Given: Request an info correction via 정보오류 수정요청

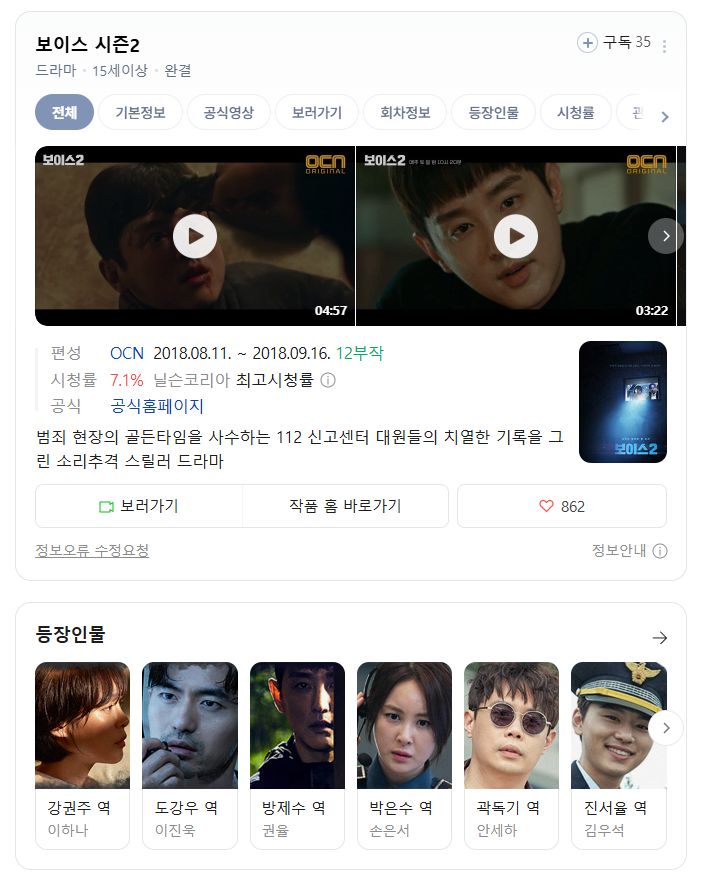Looking at the screenshot, I should (92, 551).
